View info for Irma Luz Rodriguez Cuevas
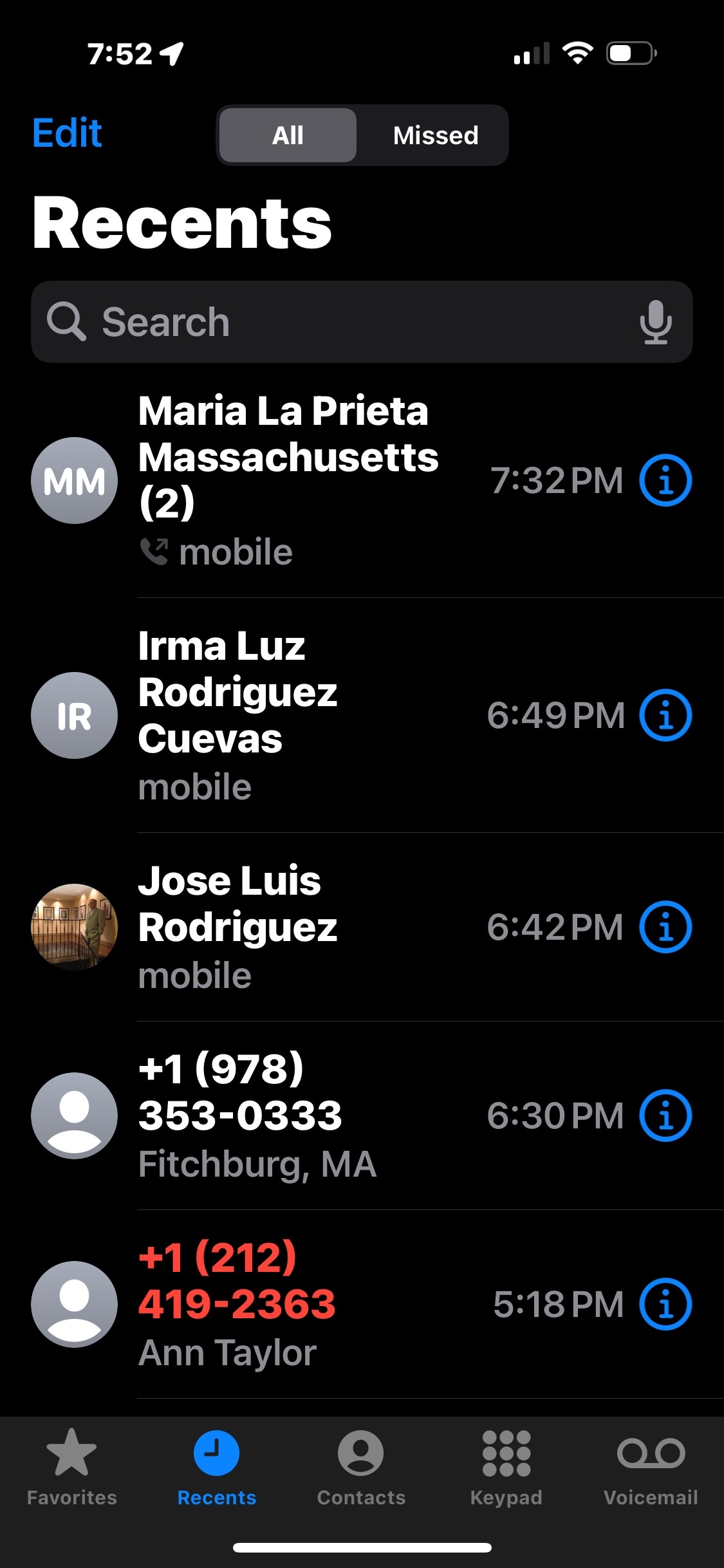The height and width of the screenshot is (1568, 724). coord(665,715)
